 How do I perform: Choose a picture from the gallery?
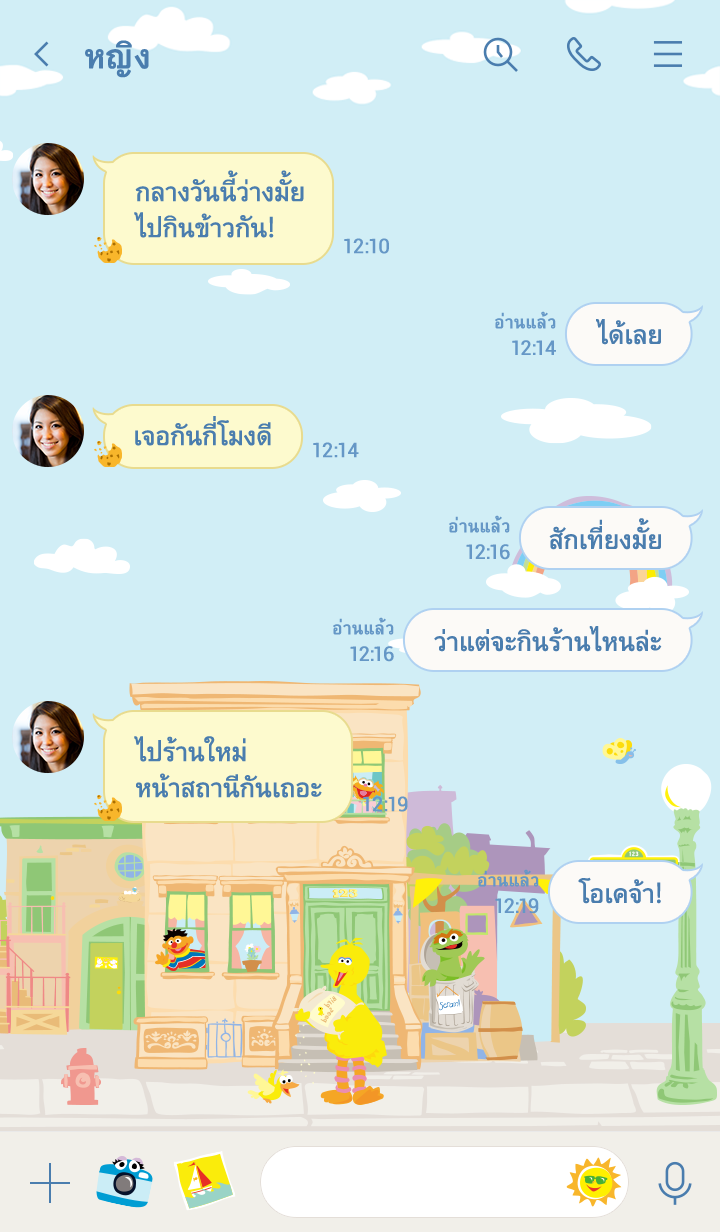click(204, 1181)
